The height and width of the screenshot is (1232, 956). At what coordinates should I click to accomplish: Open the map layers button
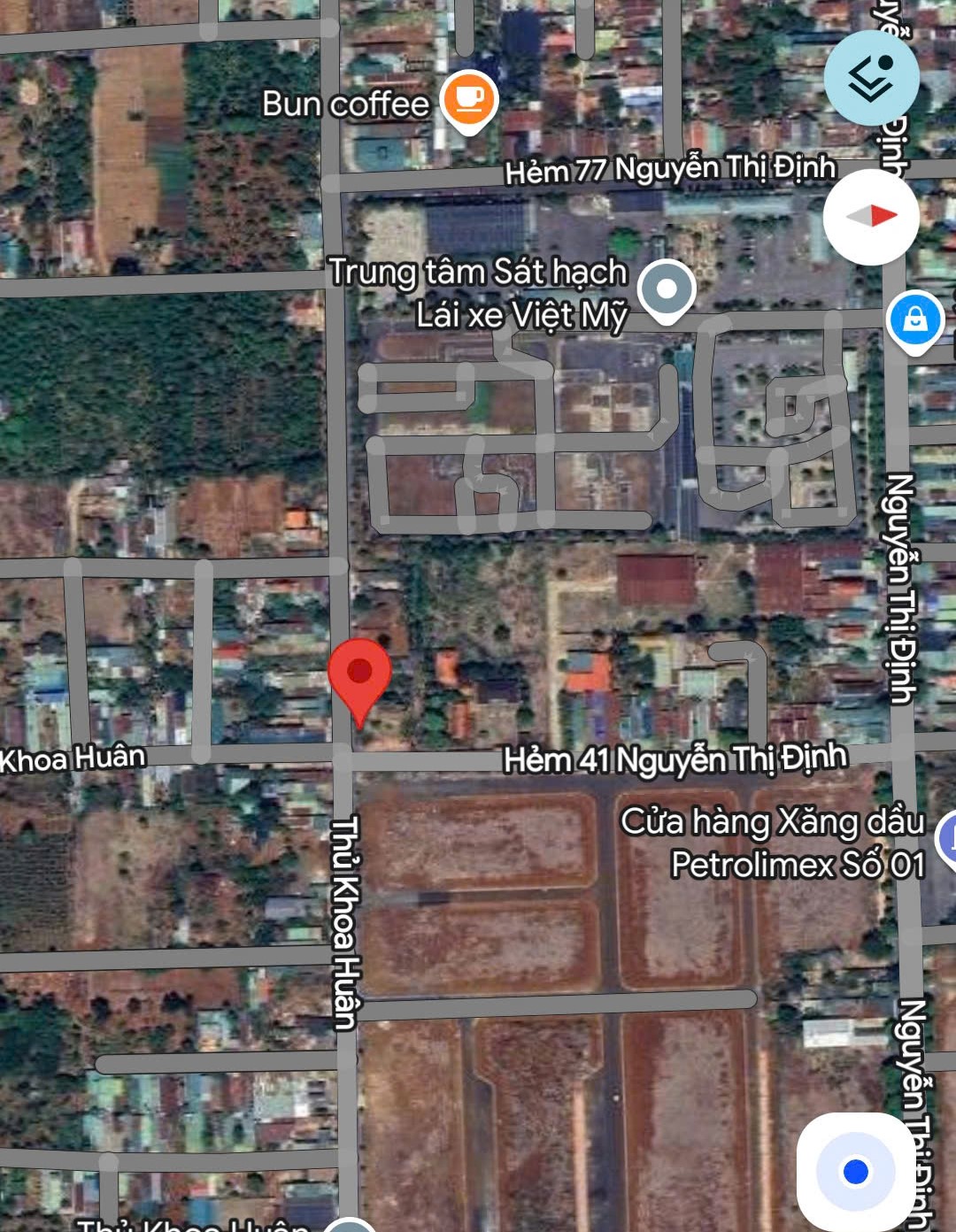[871, 78]
